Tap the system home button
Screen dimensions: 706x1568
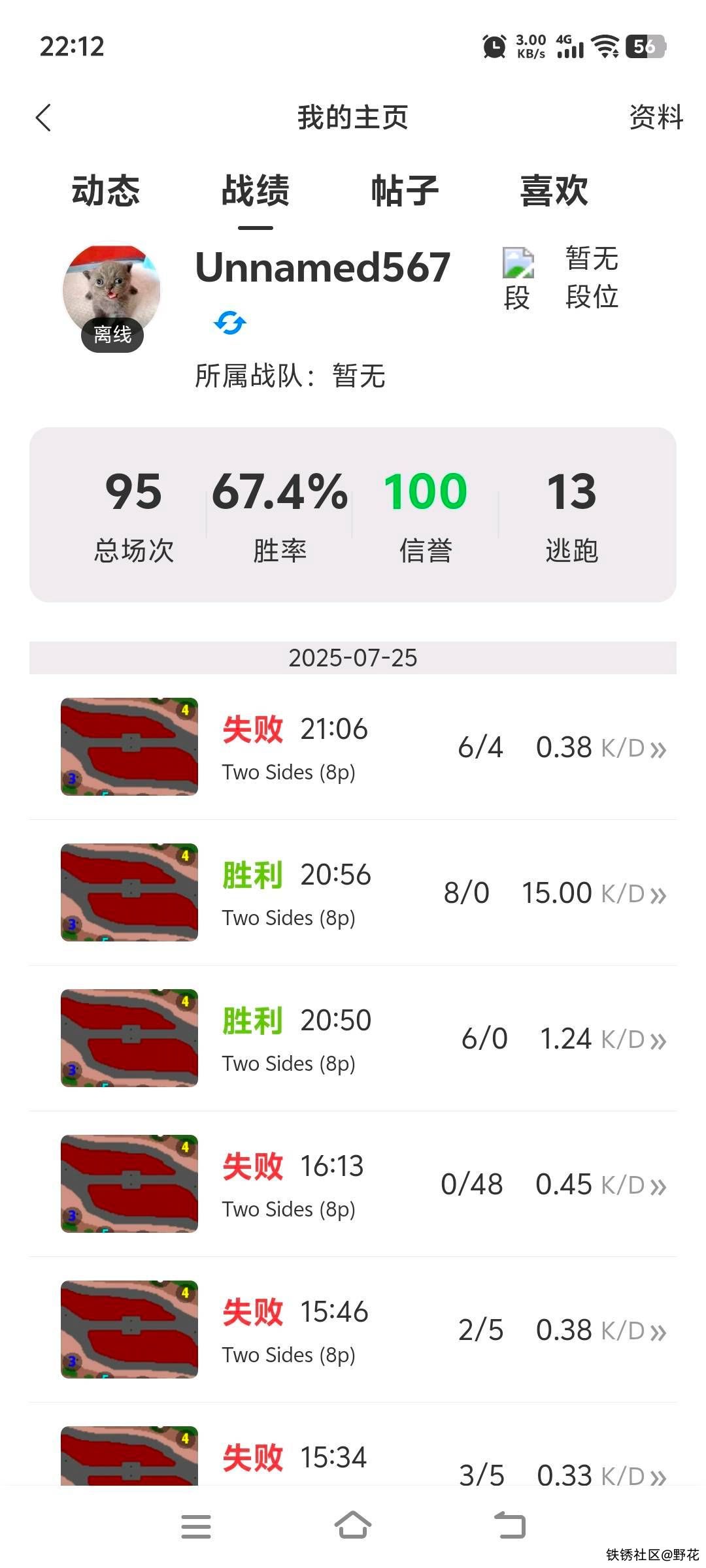(353, 1526)
